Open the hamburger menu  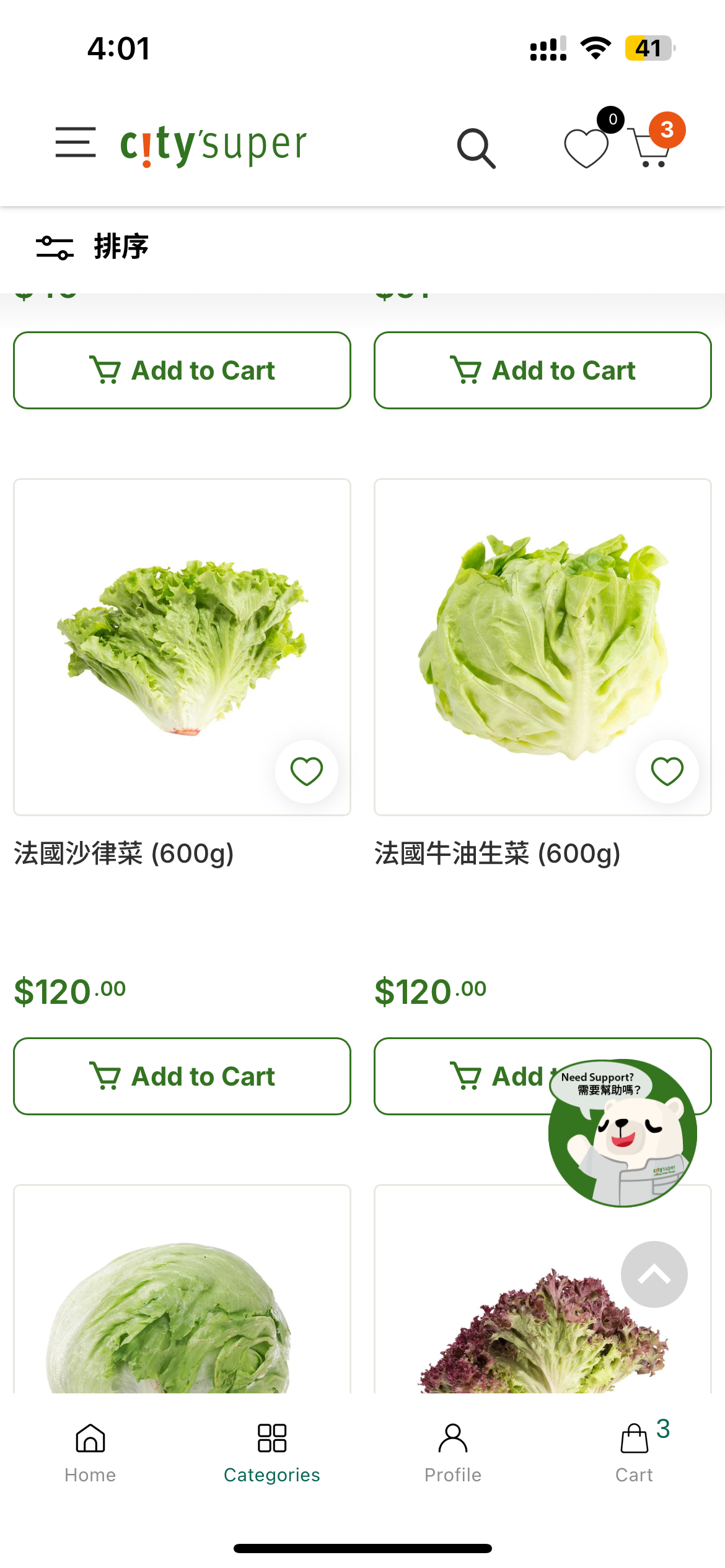pyautogui.click(x=75, y=142)
